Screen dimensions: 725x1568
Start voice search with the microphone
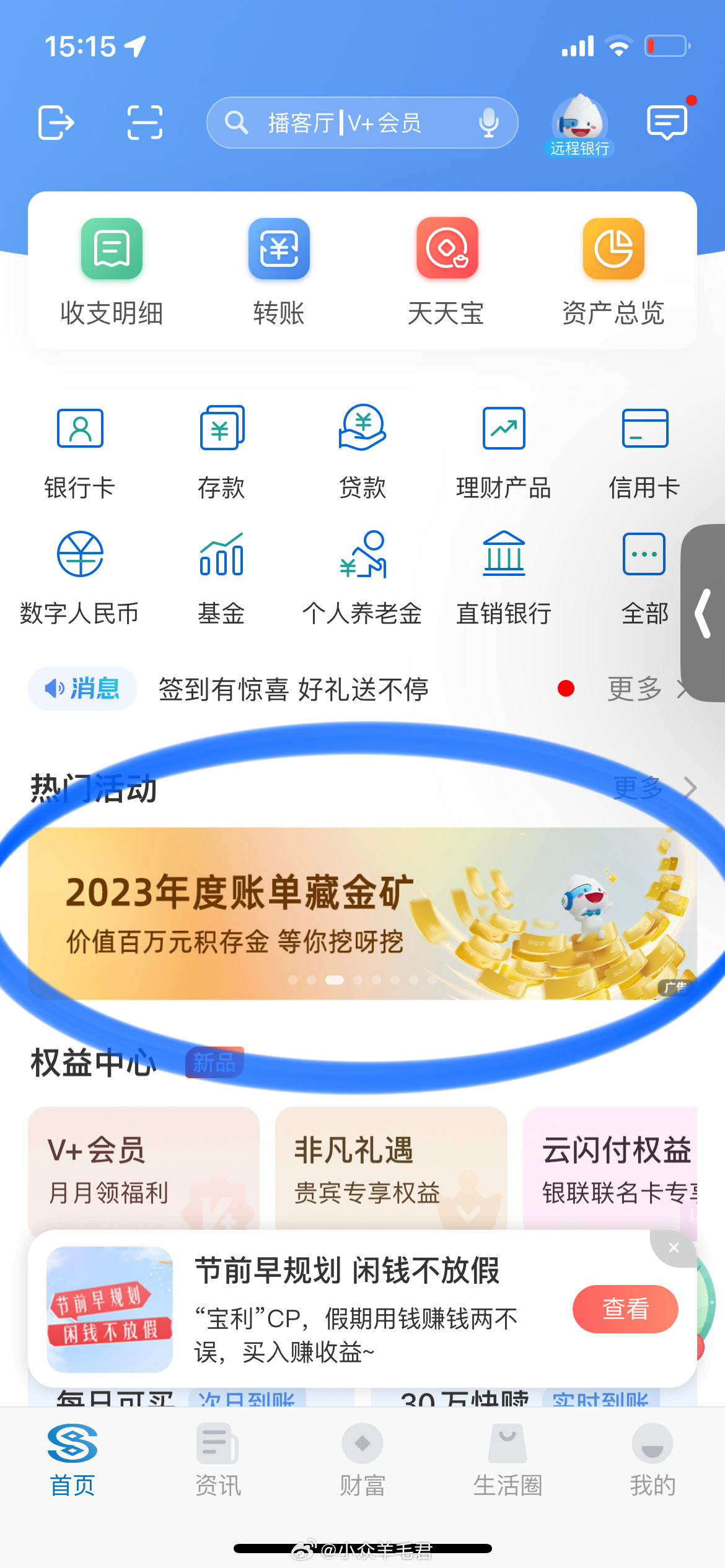pos(489,123)
